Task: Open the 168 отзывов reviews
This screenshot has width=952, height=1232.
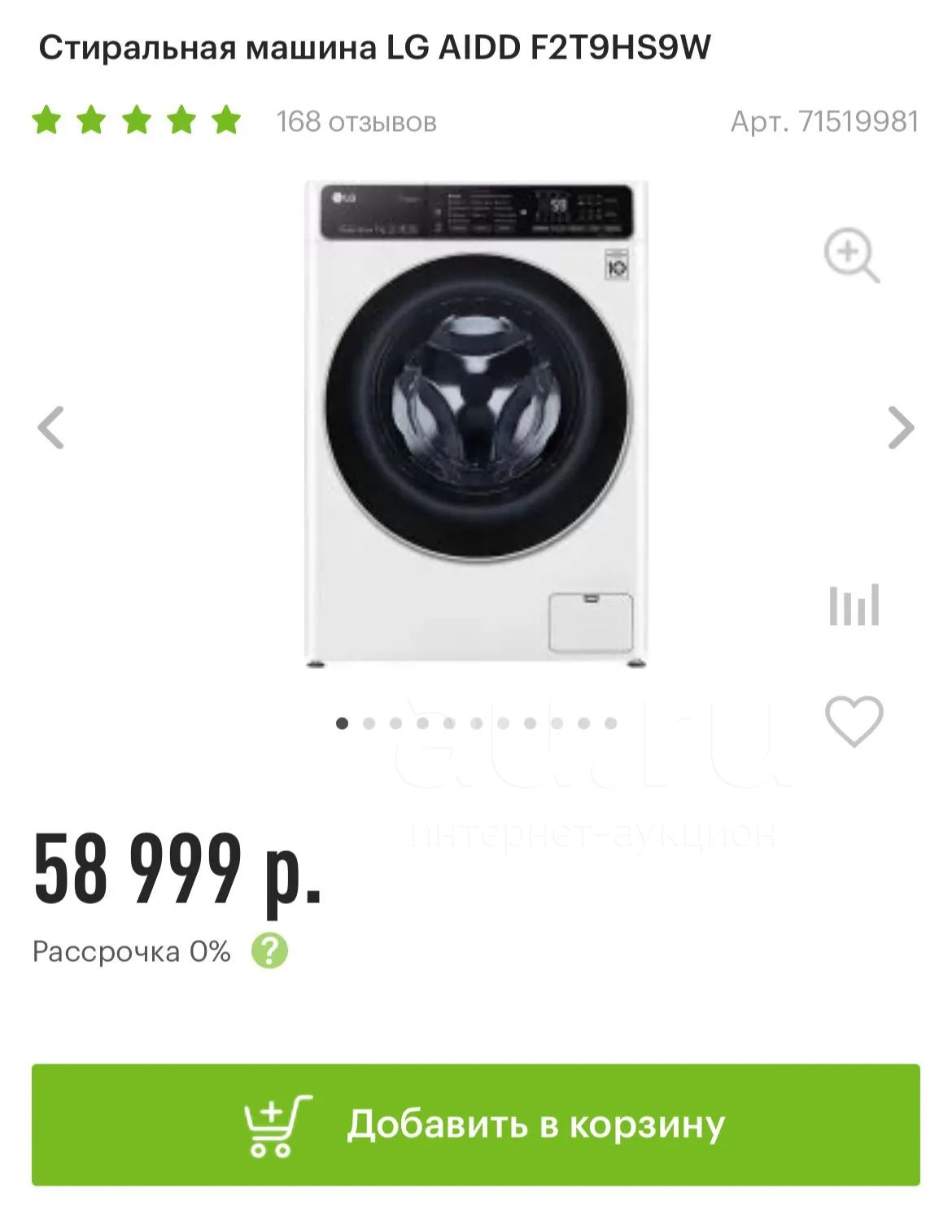Action: (x=356, y=122)
